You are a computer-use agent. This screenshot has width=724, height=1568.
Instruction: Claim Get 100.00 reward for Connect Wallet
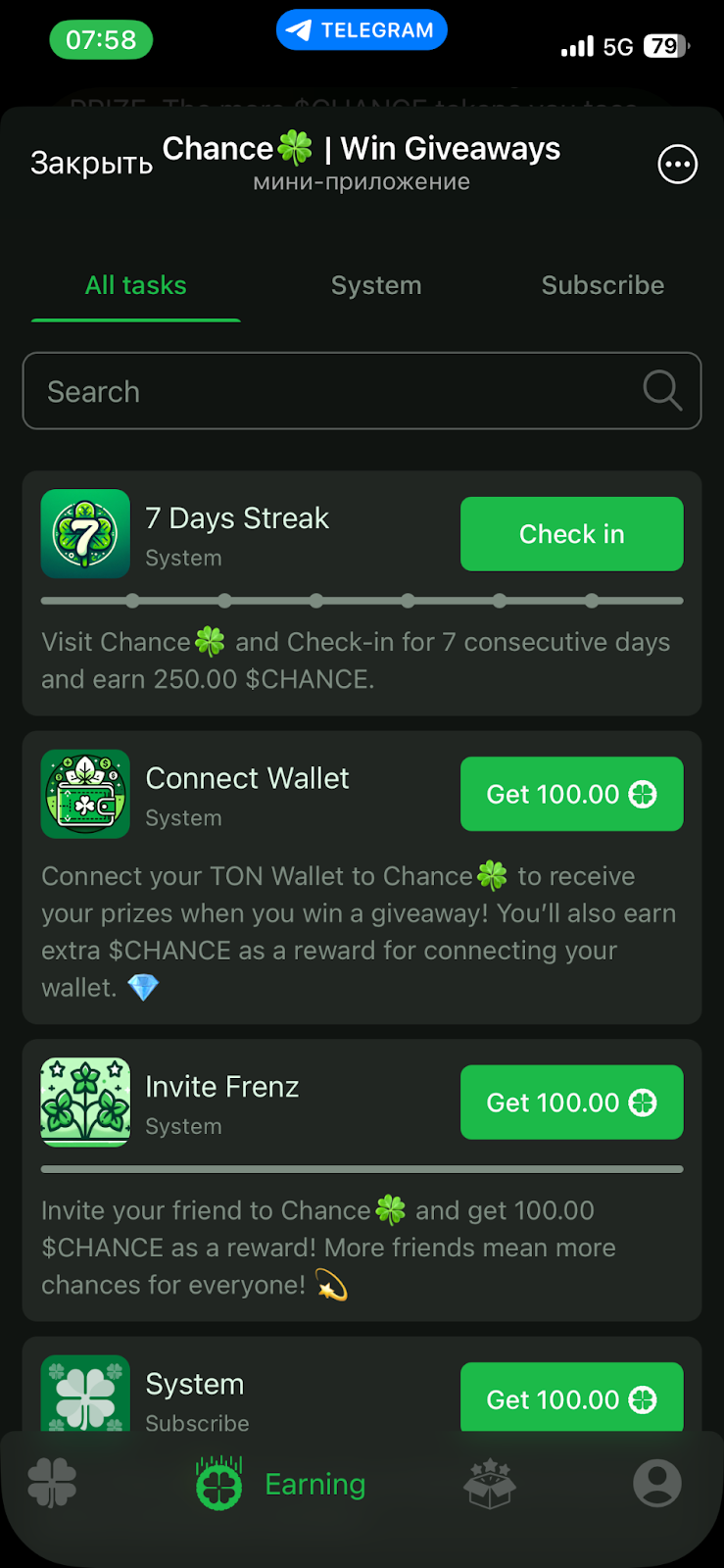571,794
